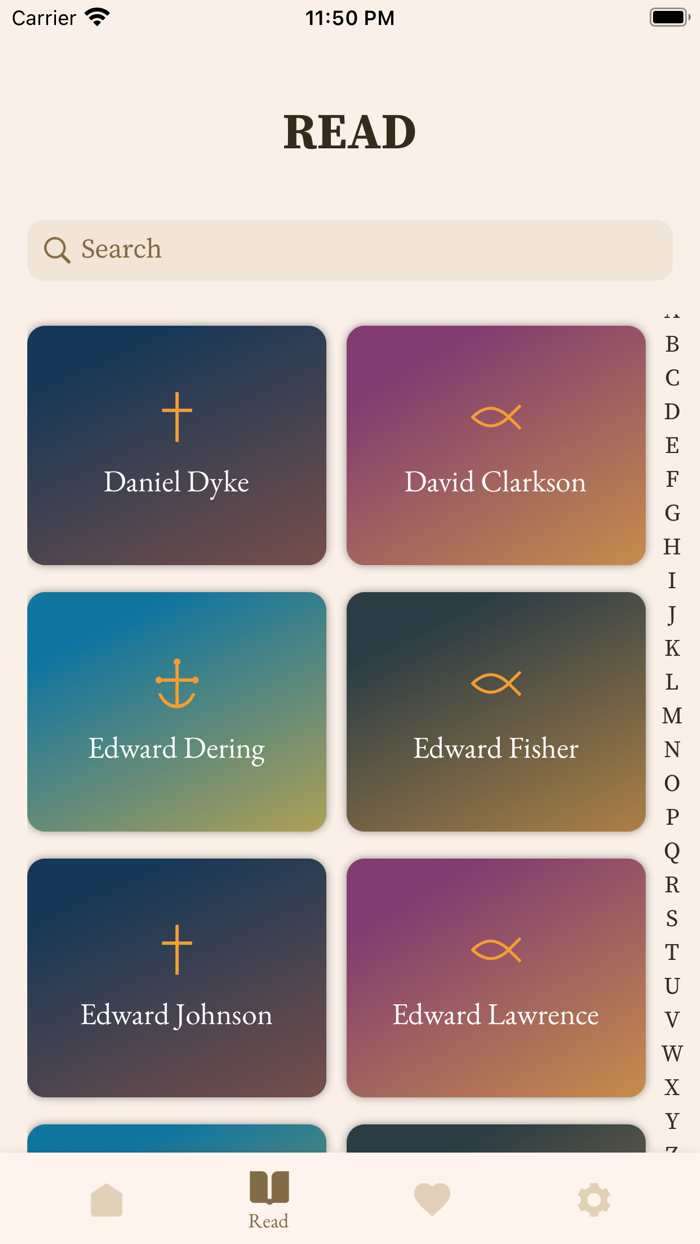Screen dimensions: 700x1244
Task: Select the Read tab
Action: tap(269, 1199)
